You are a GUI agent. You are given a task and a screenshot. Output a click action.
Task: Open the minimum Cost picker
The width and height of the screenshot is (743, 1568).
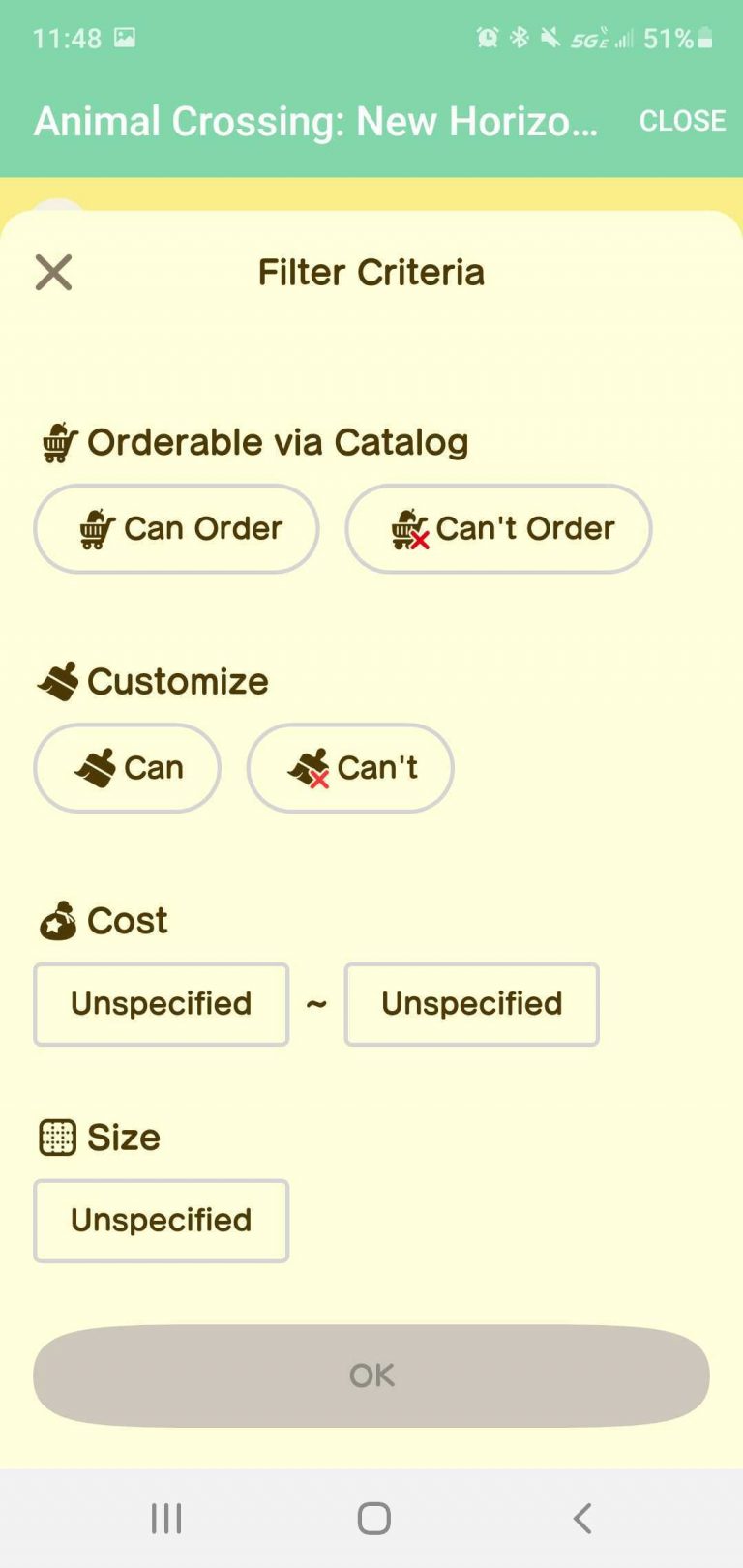tap(162, 1004)
